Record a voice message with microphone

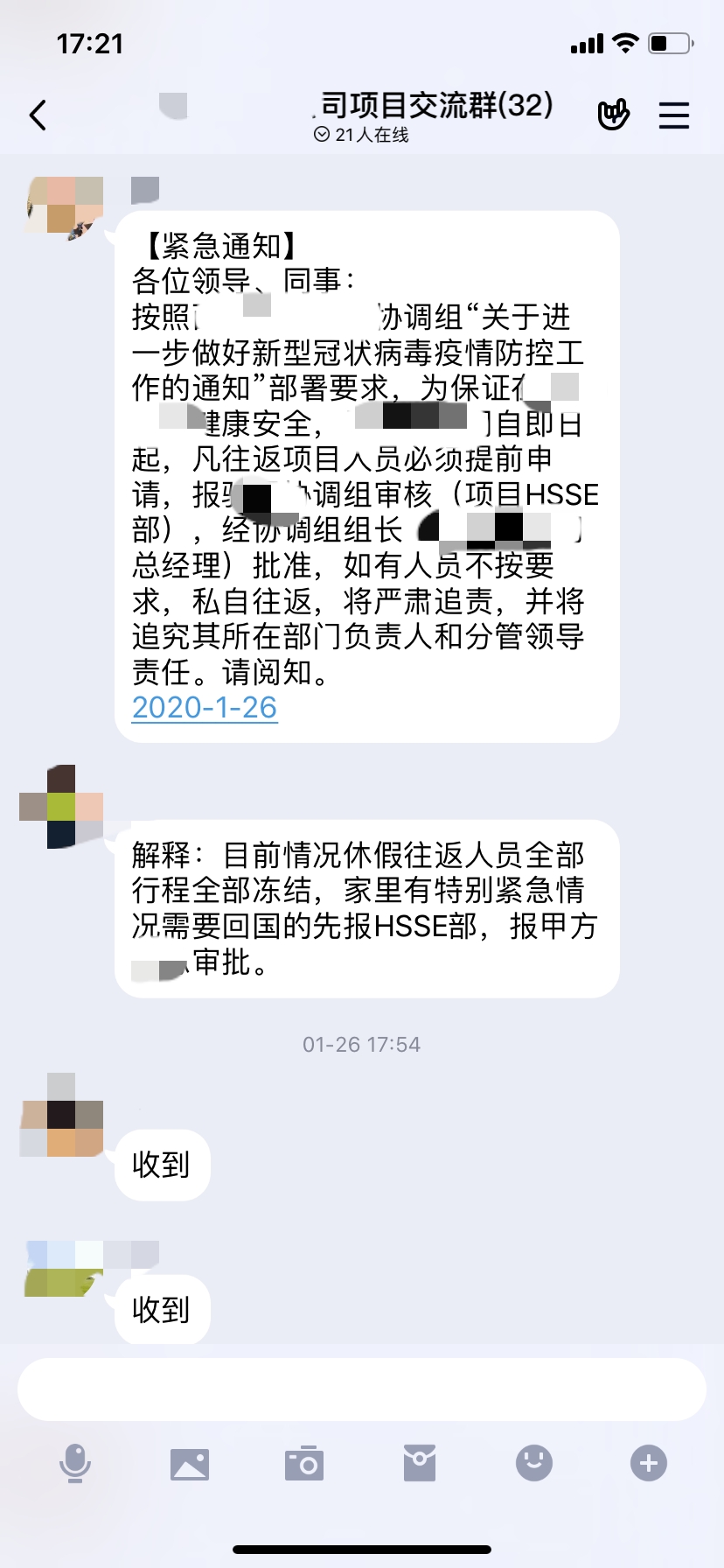(x=75, y=1463)
